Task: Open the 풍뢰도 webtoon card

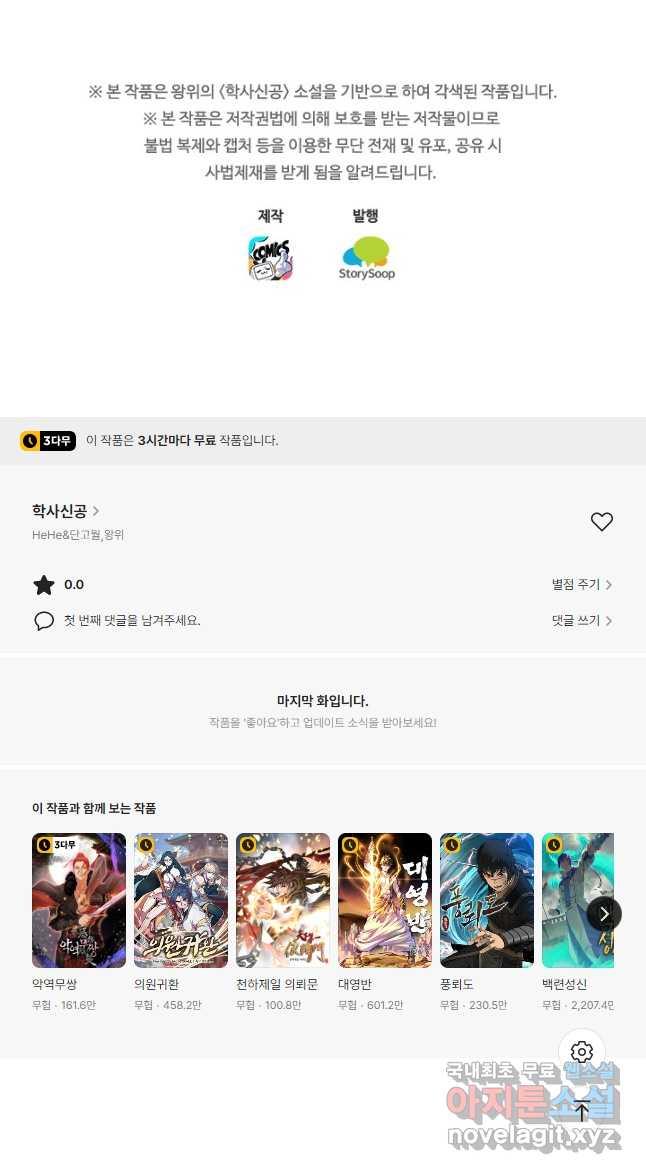Action: click(x=487, y=900)
